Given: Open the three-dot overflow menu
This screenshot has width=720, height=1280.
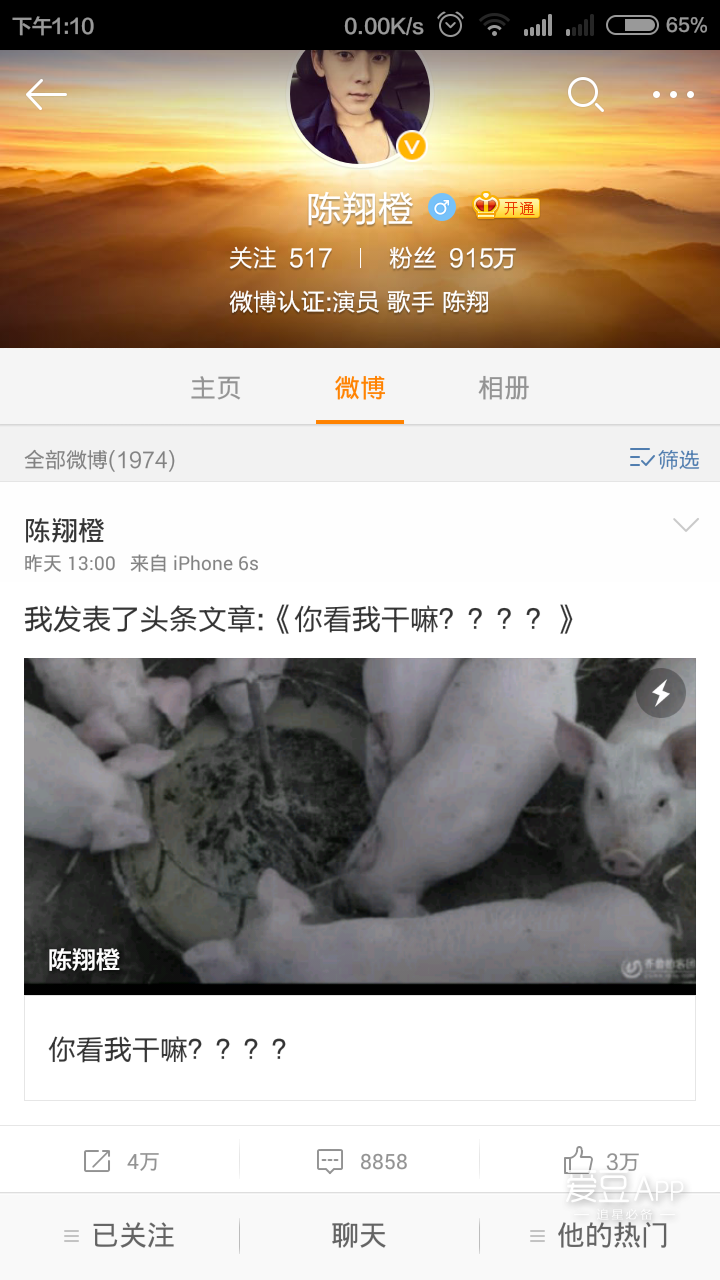Looking at the screenshot, I should tap(673, 95).
